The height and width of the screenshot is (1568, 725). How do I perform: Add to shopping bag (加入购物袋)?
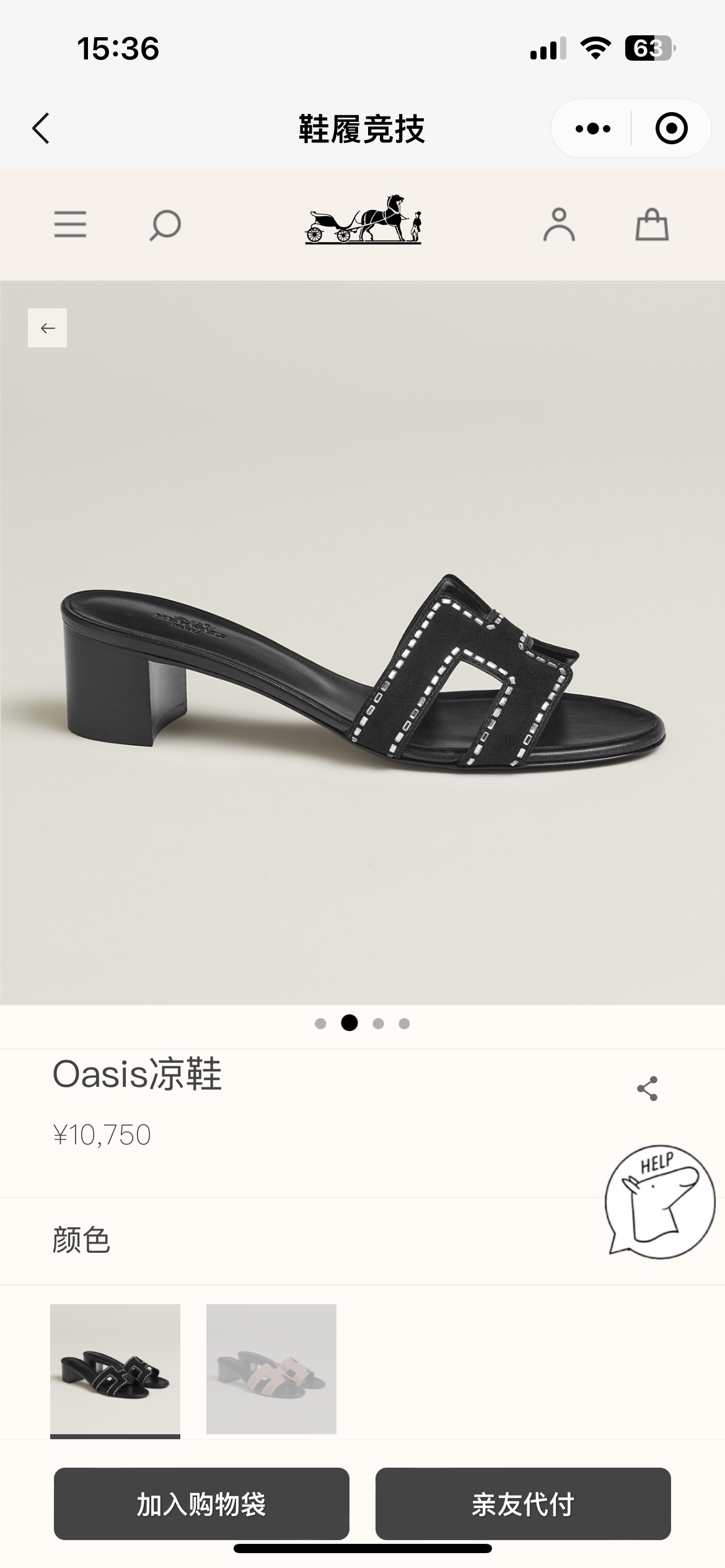pyautogui.click(x=201, y=1504)
